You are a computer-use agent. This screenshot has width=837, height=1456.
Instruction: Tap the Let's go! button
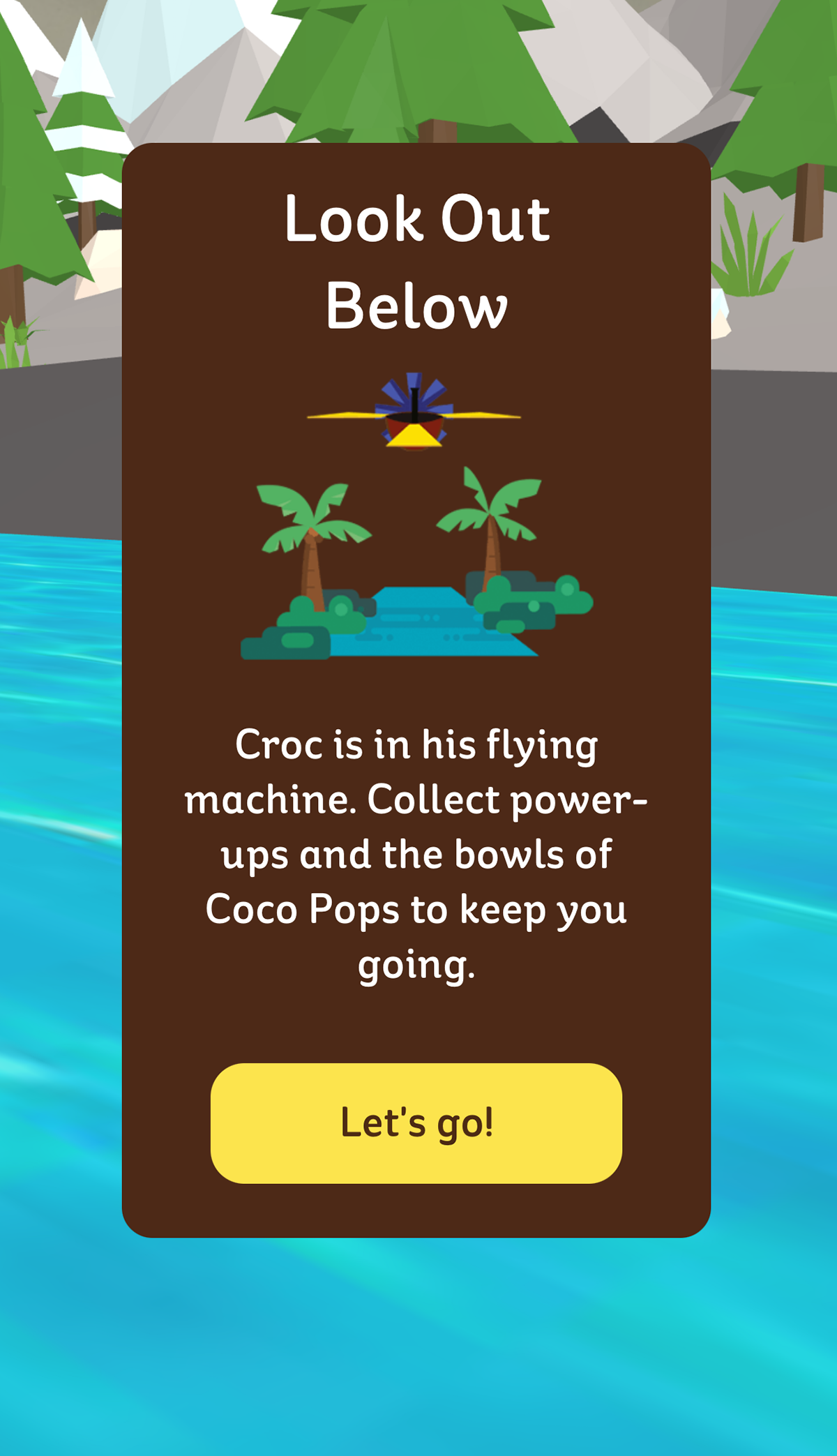(x=416, y=1123)
